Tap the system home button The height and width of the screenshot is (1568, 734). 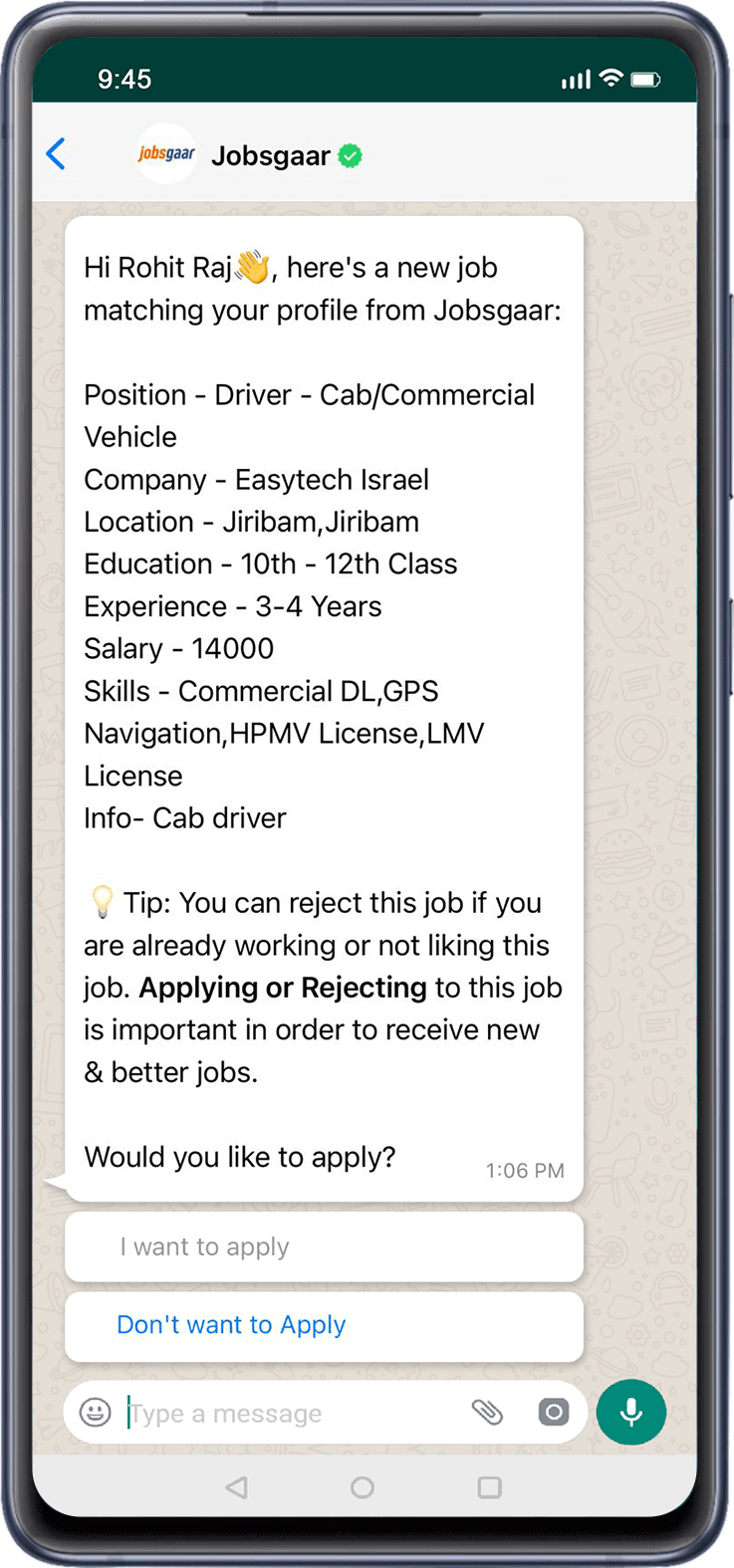(x=363, y=1487)
